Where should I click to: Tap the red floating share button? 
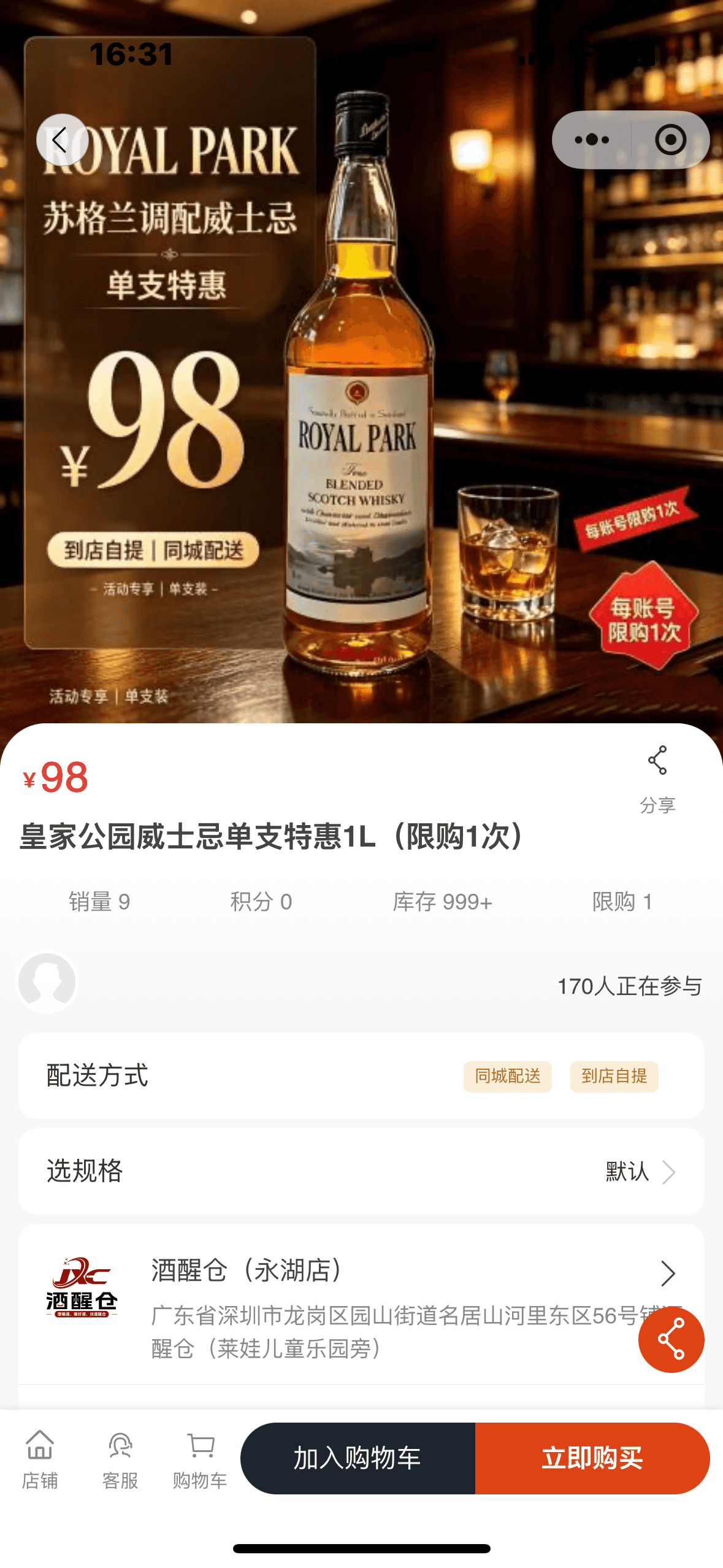tap(671, 1339)
